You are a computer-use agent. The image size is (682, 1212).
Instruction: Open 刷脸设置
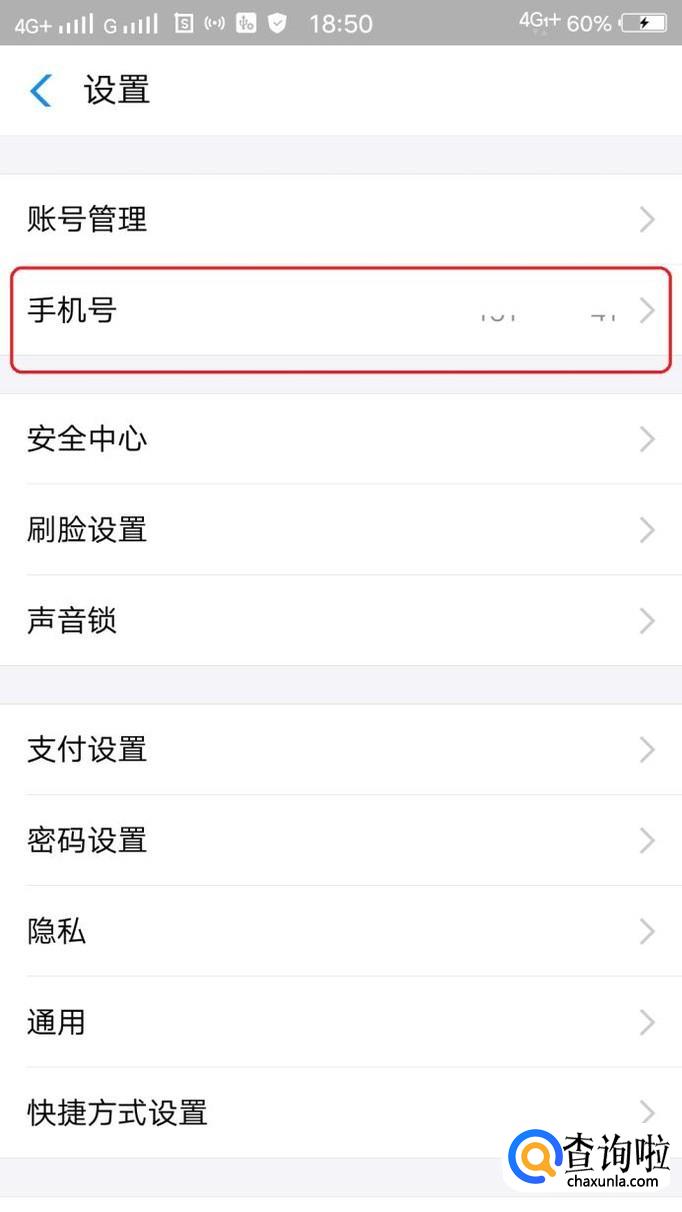341,529
